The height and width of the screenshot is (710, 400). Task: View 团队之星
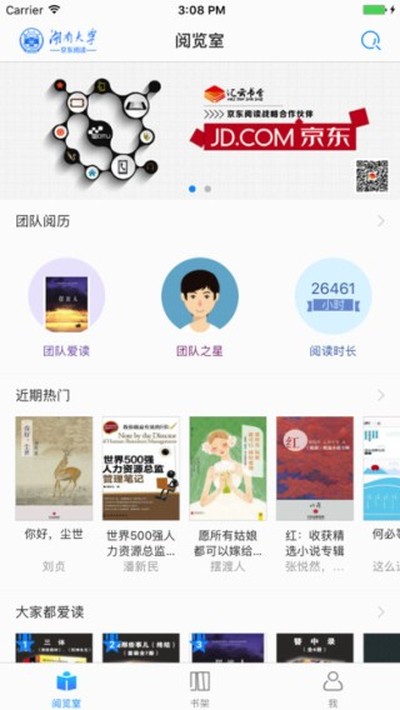click(x=200, y=307)
